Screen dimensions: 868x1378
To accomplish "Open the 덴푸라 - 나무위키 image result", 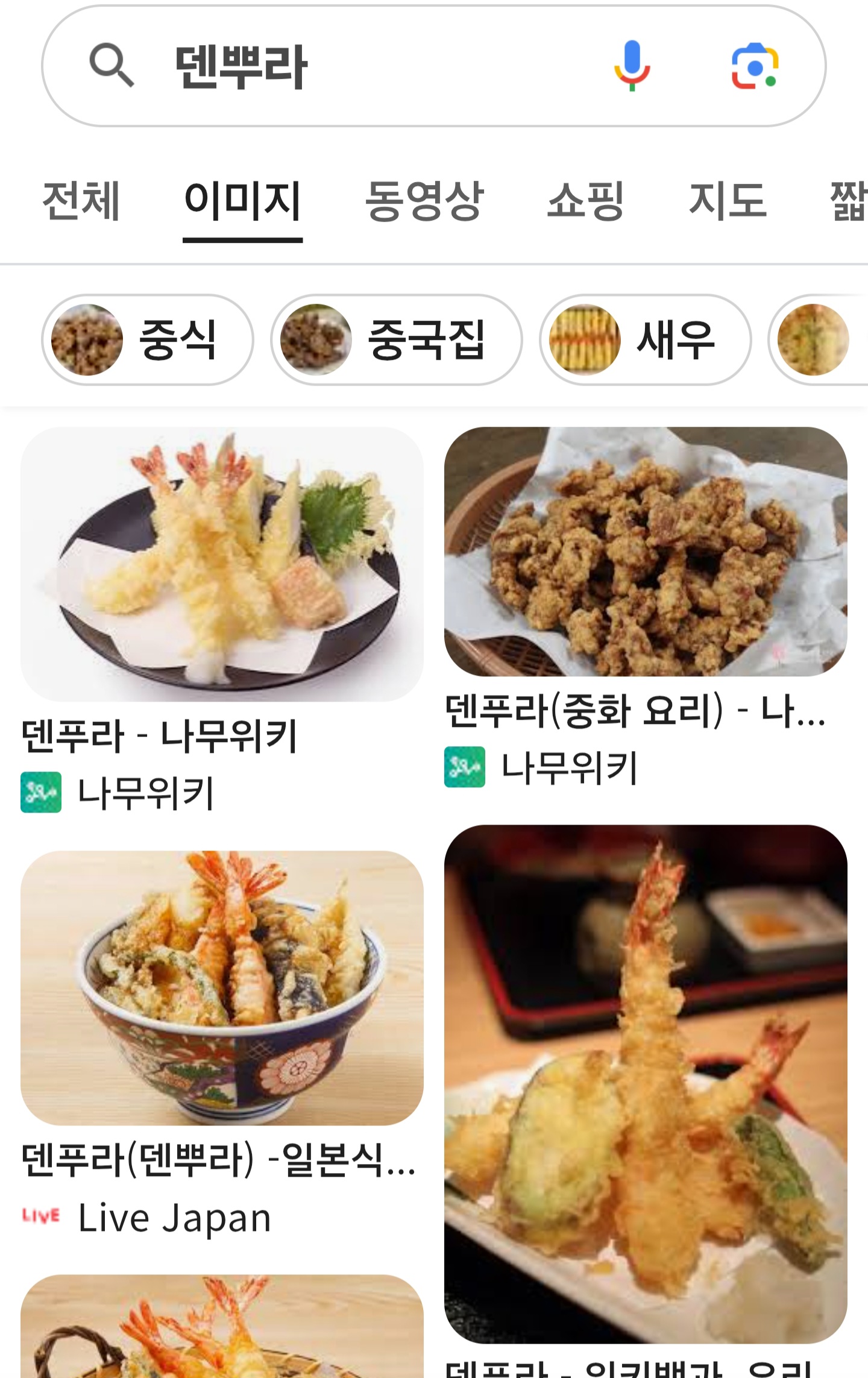I will pos(222,564).
